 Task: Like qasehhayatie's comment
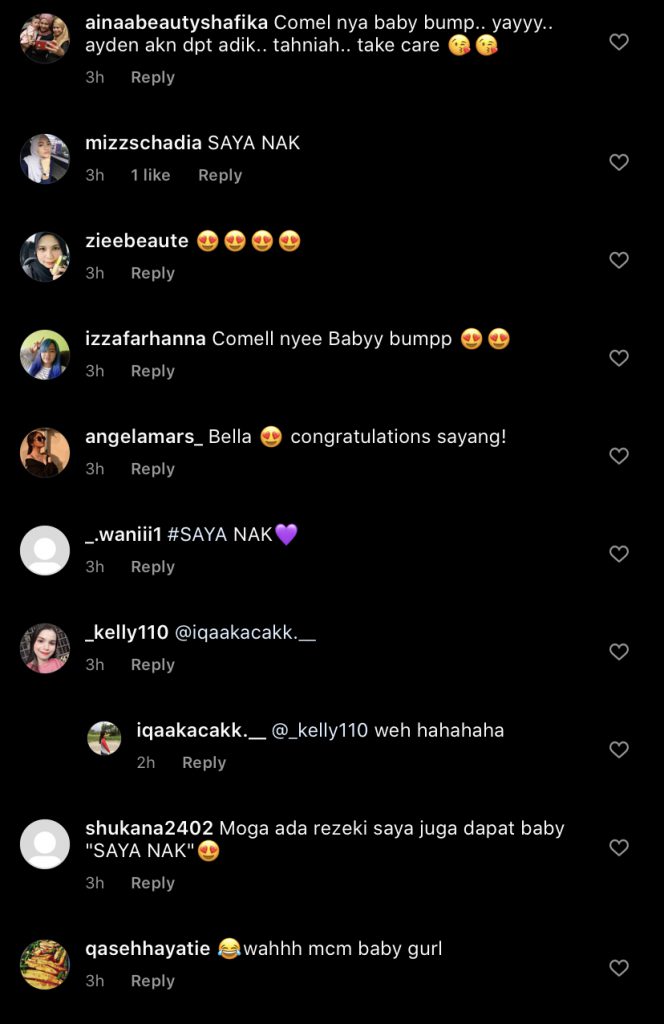coord(619,968)
